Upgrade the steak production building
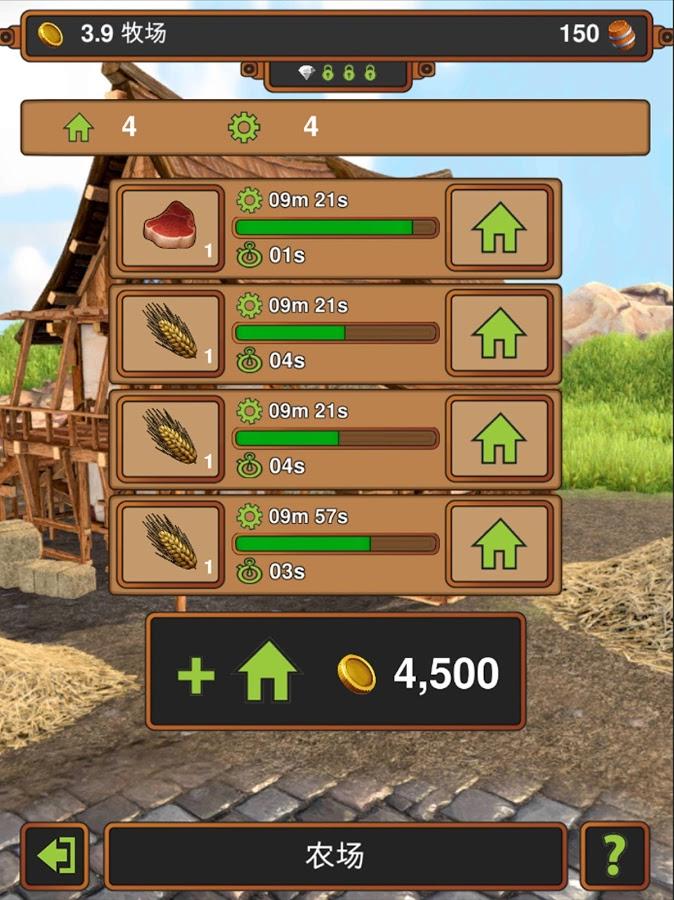The image size is (674, 900). point(499,228)
